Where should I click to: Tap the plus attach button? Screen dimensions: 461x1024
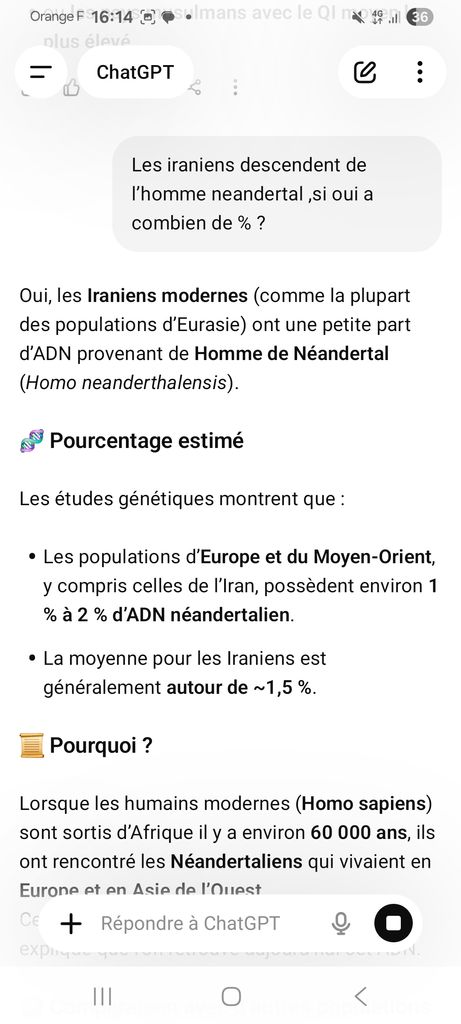71,923
